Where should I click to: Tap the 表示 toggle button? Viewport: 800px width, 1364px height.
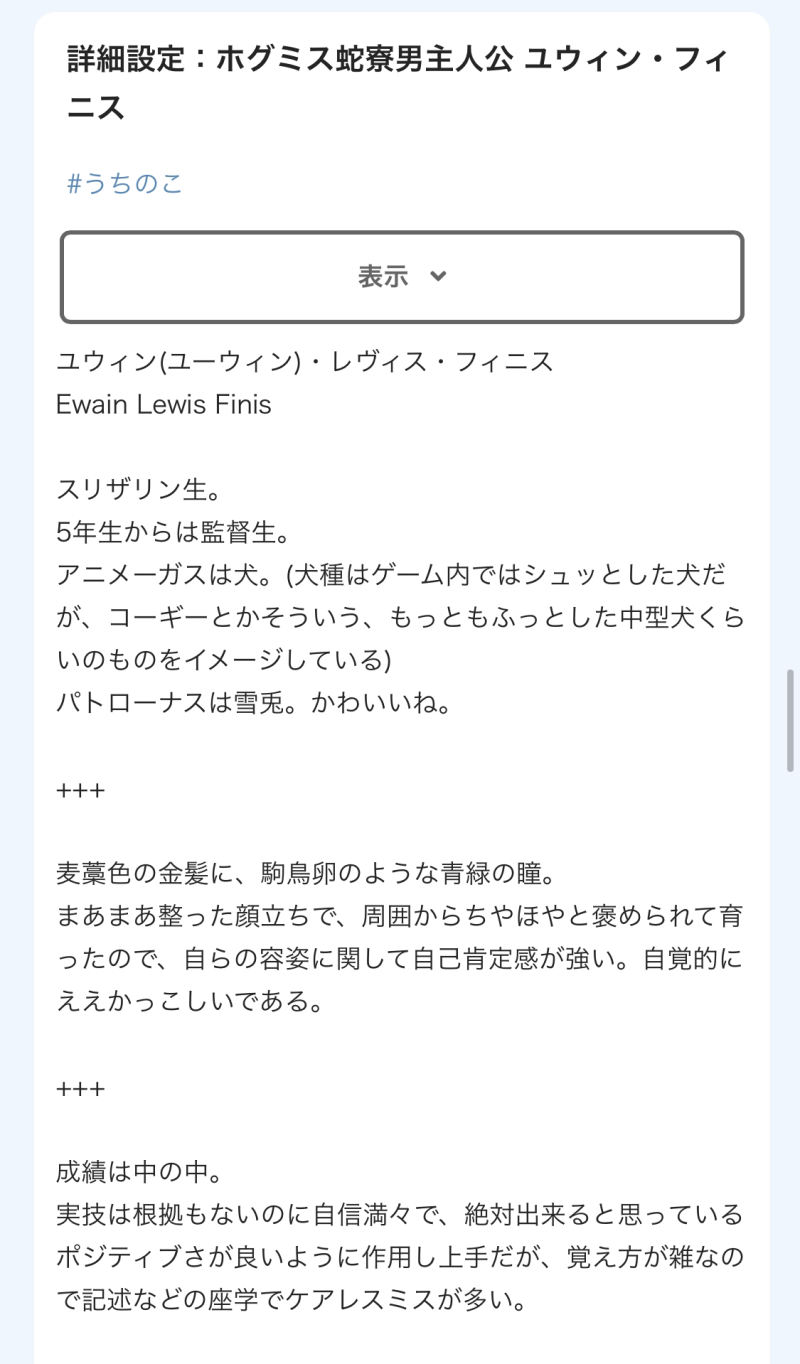(402, 277)
